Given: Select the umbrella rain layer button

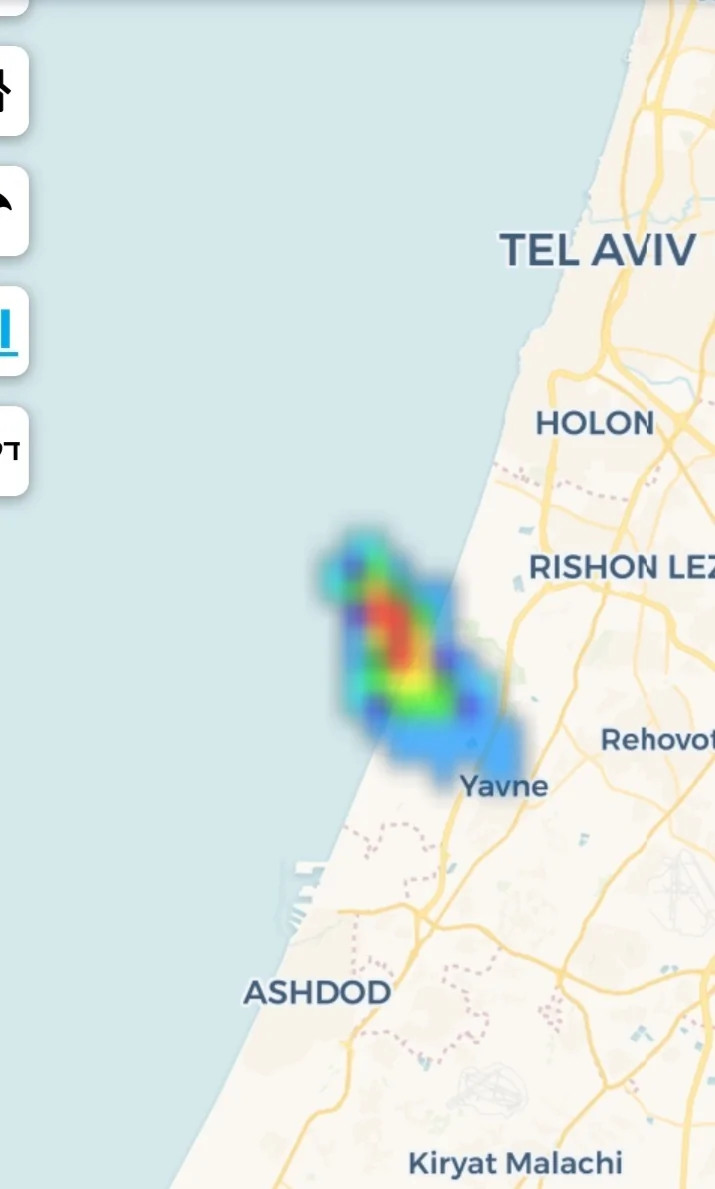Looking at the screenshot, I should click(10, 210).
